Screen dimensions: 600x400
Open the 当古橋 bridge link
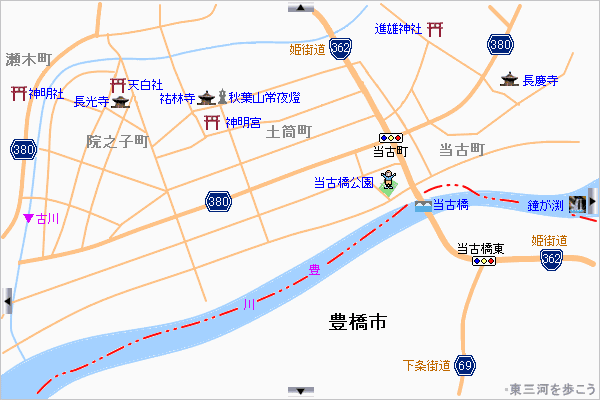(x=450, y=205)
